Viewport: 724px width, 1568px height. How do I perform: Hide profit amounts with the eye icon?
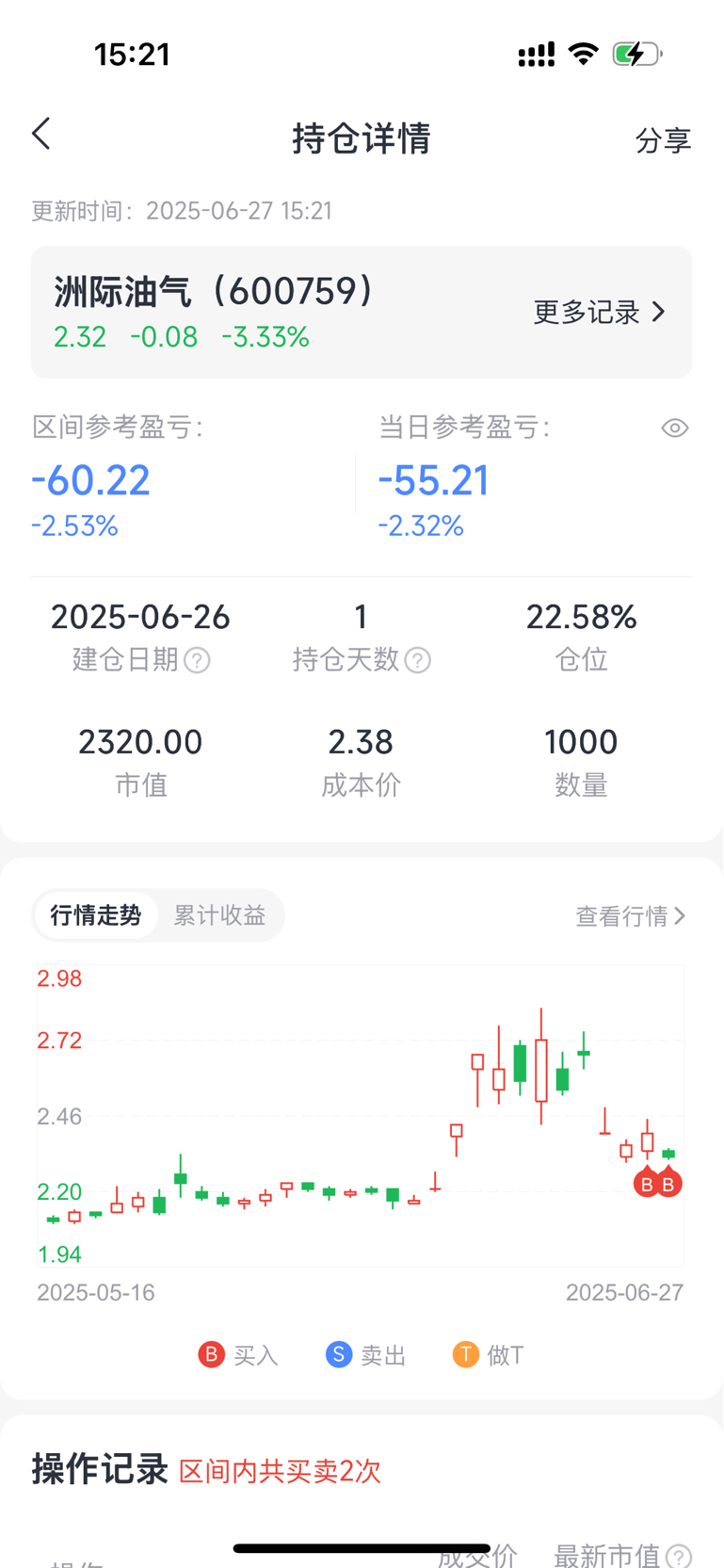pyautogui.click(x=674, y=428)
